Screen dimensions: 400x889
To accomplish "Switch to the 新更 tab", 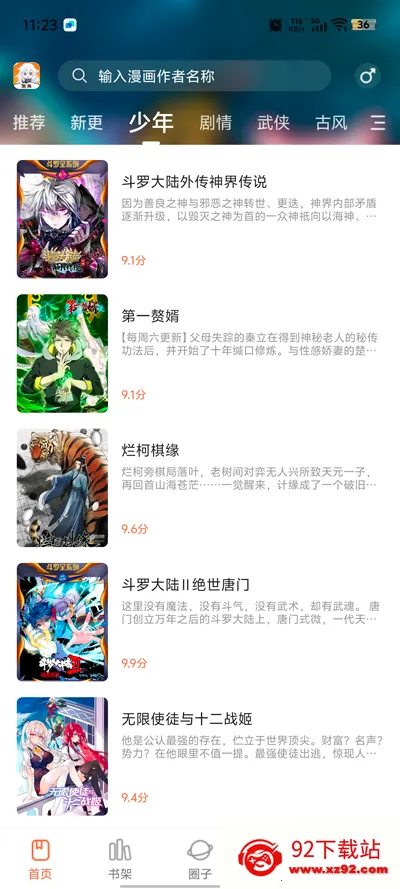I will tap(87, 122).
